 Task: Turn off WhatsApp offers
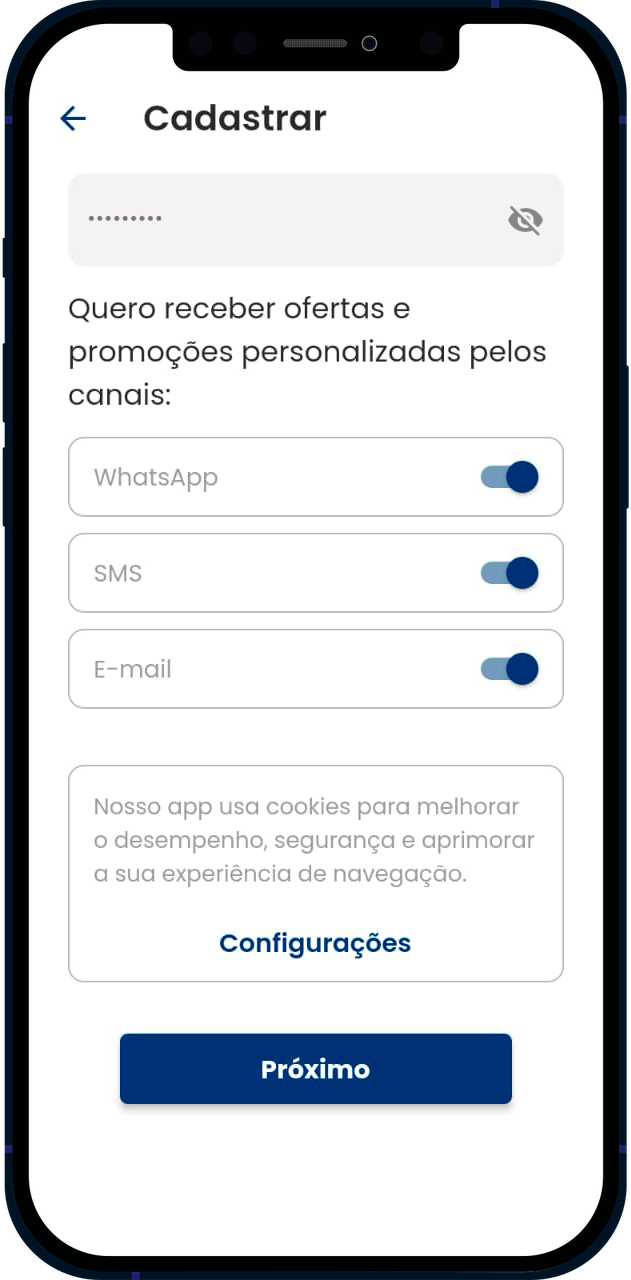[510, 477]
